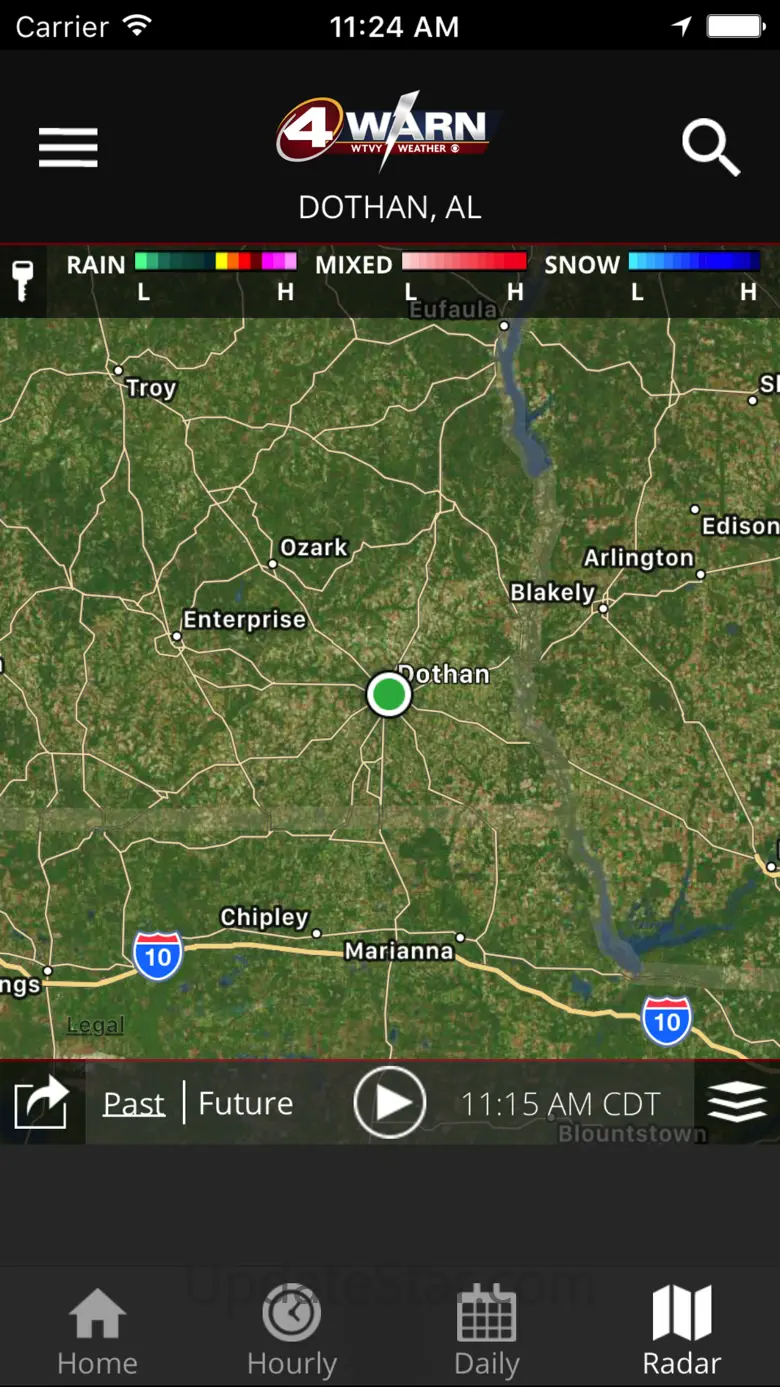Switch to Future radar
This screenshot has height=1387, width=780.
pyautogui.click(x=246, y=1103)
